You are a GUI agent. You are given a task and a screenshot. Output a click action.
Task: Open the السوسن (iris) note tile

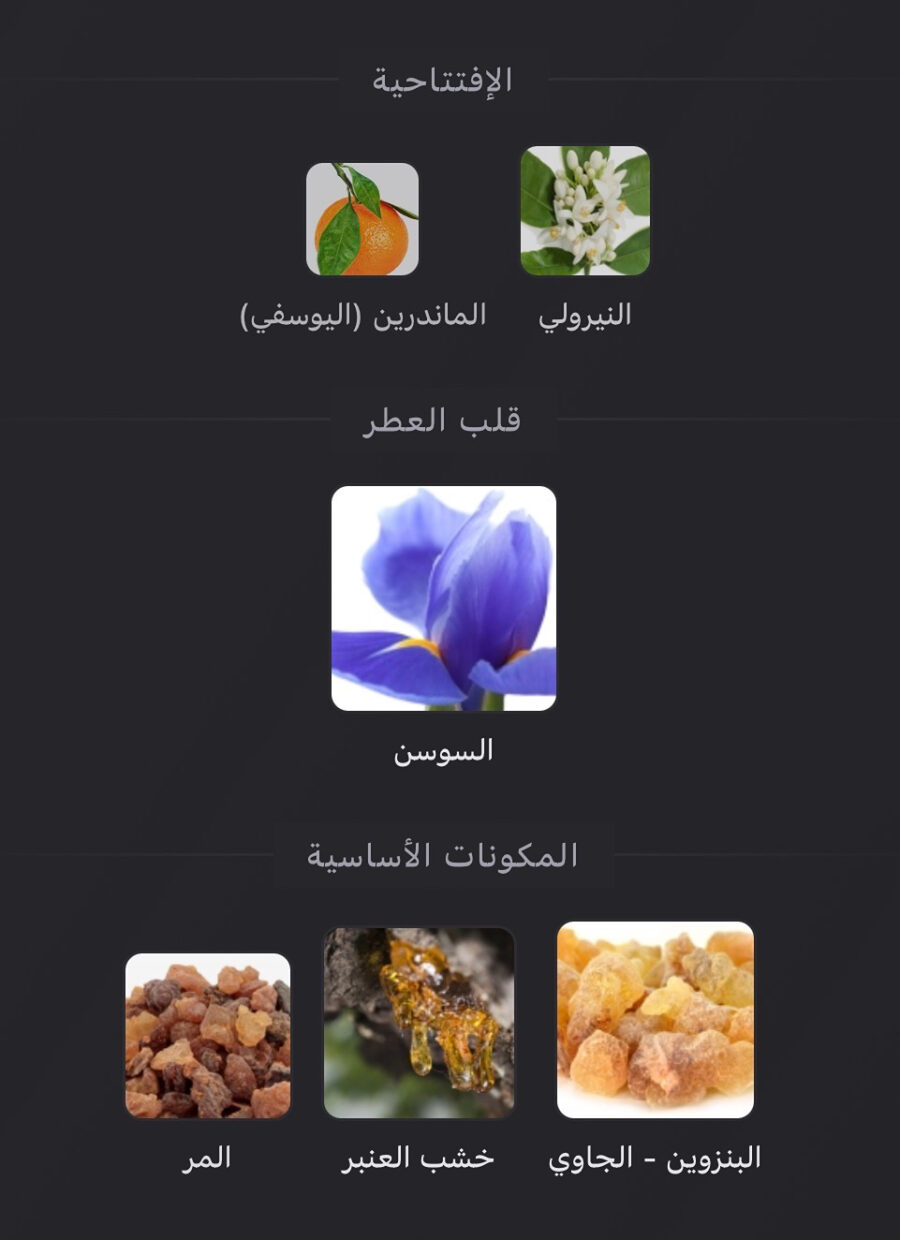tap(443, 598)
